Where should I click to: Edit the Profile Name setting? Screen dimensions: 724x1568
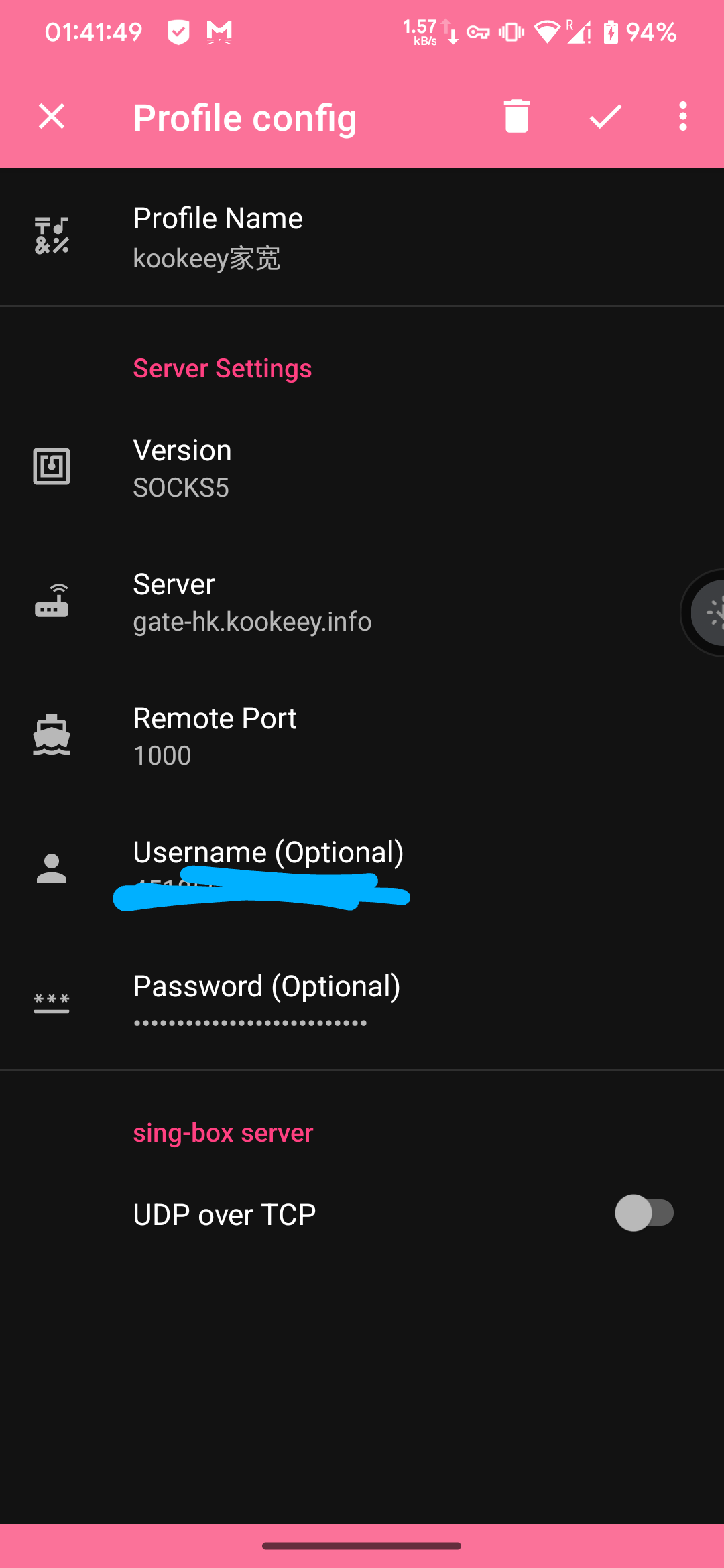362,237
